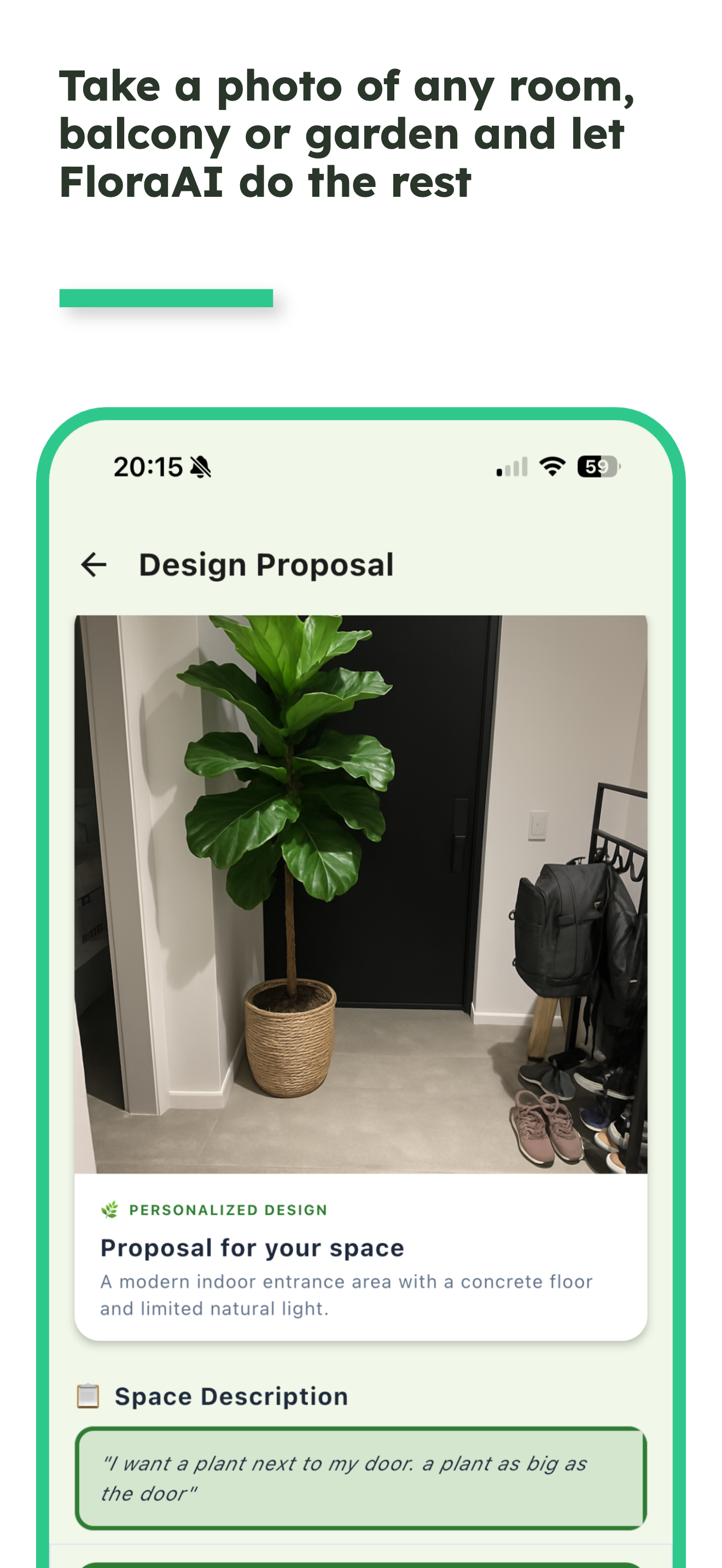Tap the green accent bar below the headline
Screen dimensions: 722x1568
(166, 297)
